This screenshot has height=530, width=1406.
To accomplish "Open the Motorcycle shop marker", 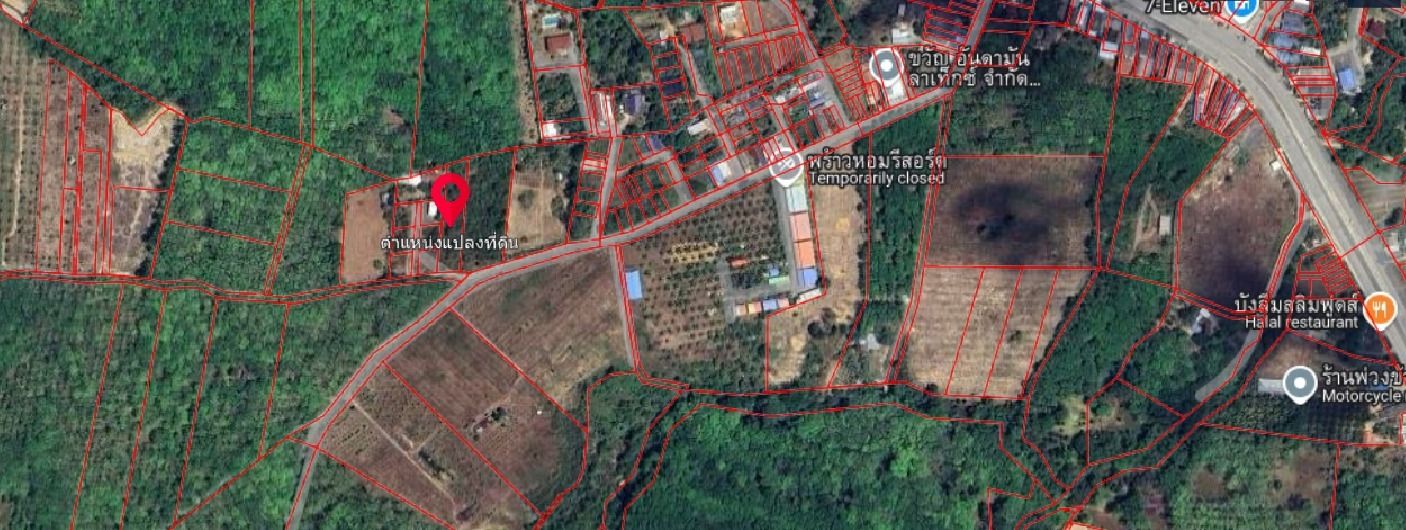I will pyautogui.click(x=1299, y=384).
